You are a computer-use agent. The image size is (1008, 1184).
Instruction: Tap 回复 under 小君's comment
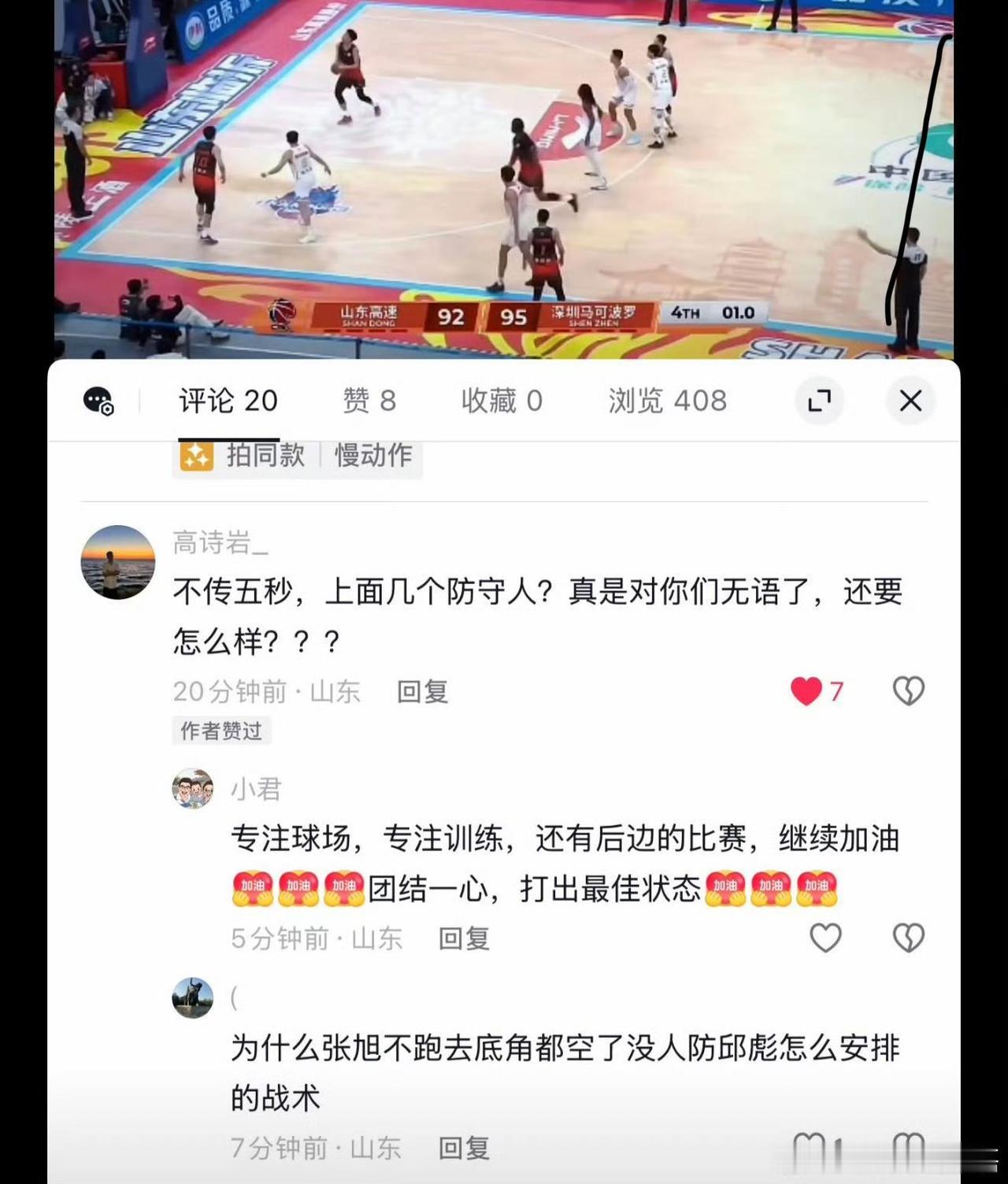[x=464, y=938]
